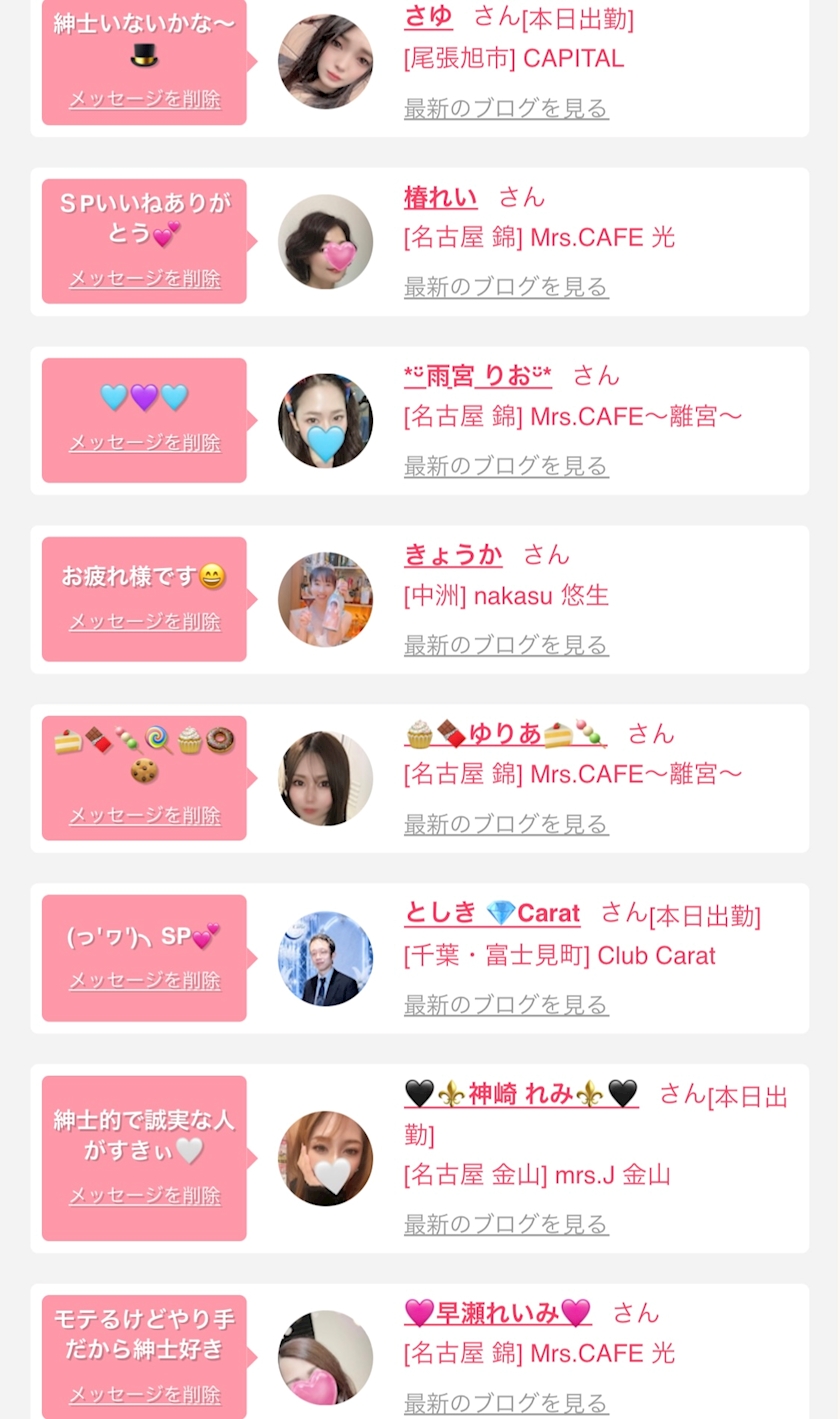View latest blog of 雨宮 りお
The width and height of the screenshot is (840, 1419).
(506, 466)
